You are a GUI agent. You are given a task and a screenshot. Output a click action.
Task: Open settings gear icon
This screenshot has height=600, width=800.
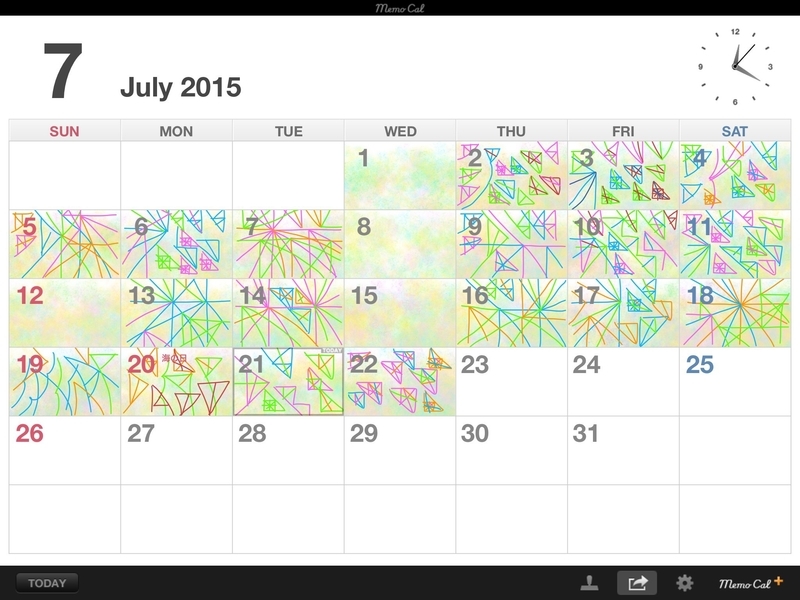[684, 583]
